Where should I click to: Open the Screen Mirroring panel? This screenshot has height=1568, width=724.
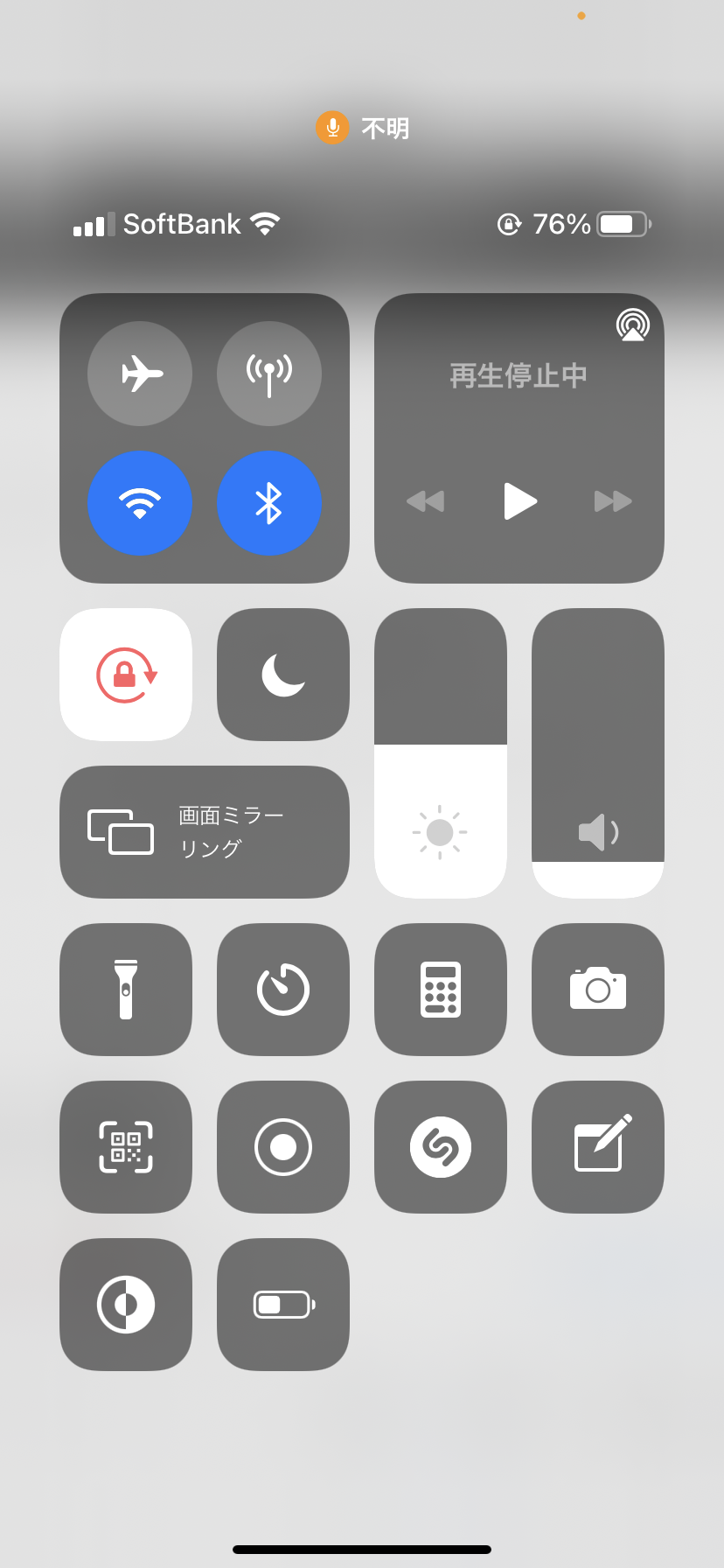pyautogui.click(x=204, y=831)
